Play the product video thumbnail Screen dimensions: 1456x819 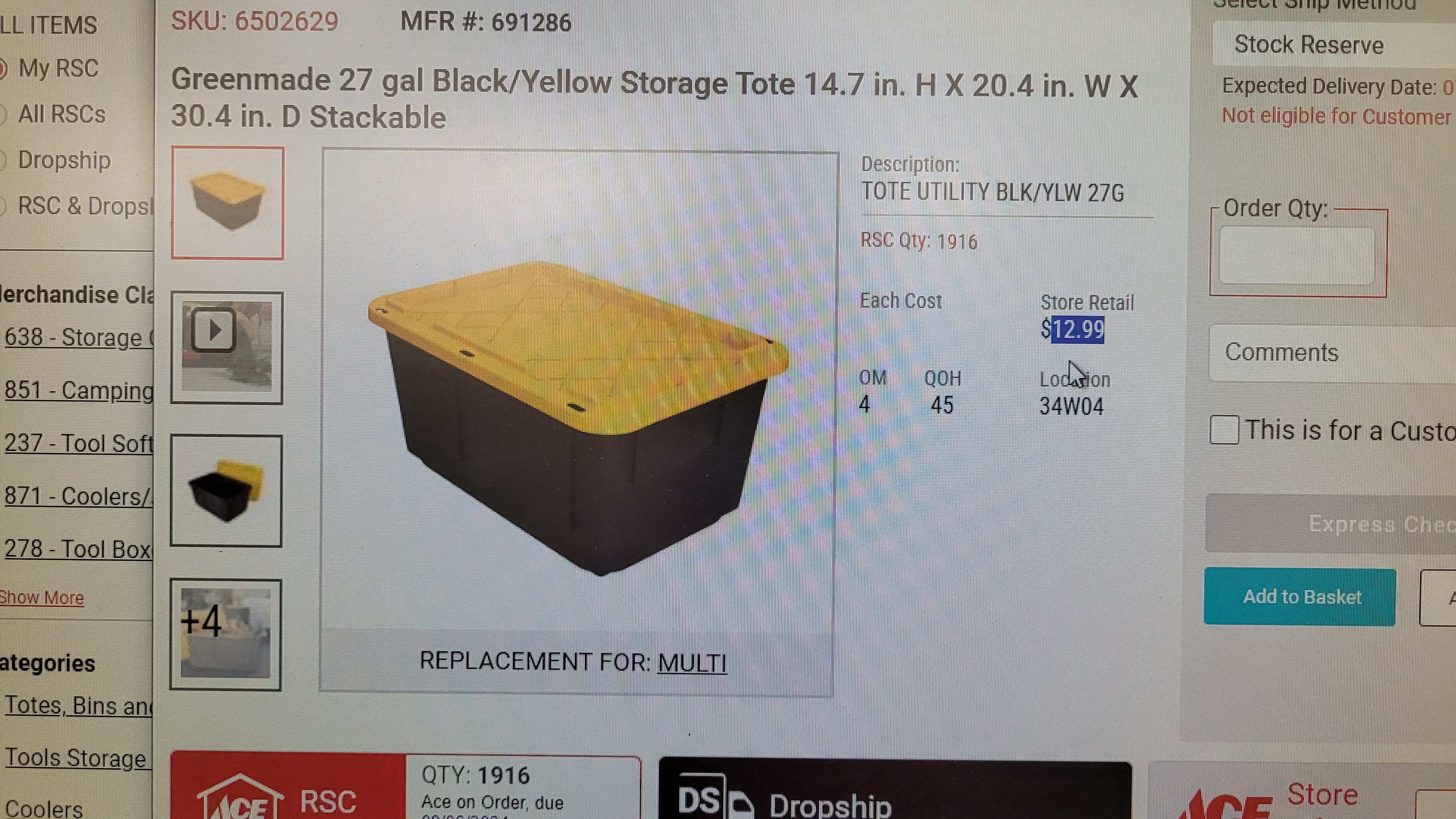227,347
